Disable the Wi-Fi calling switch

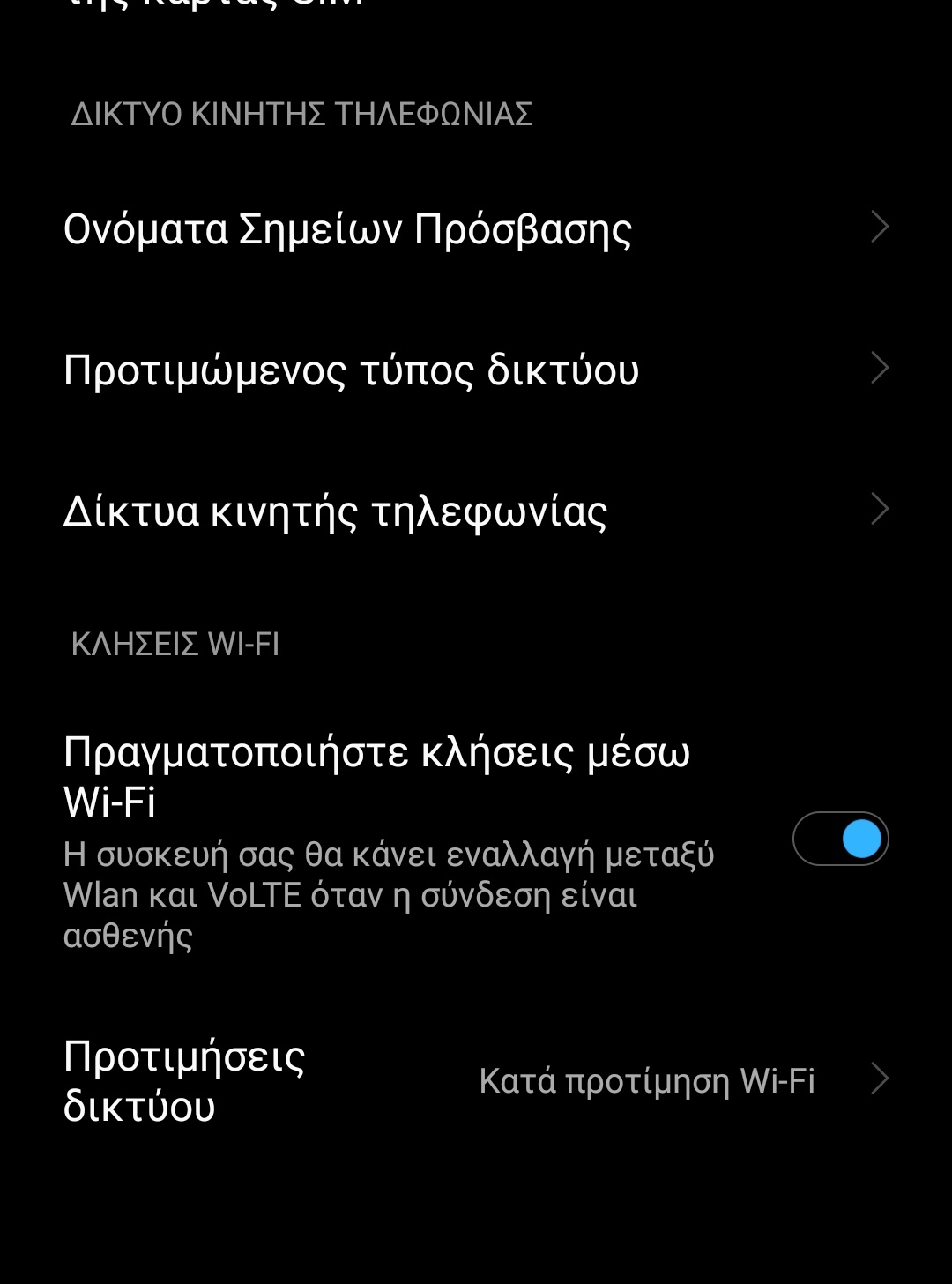840,839
